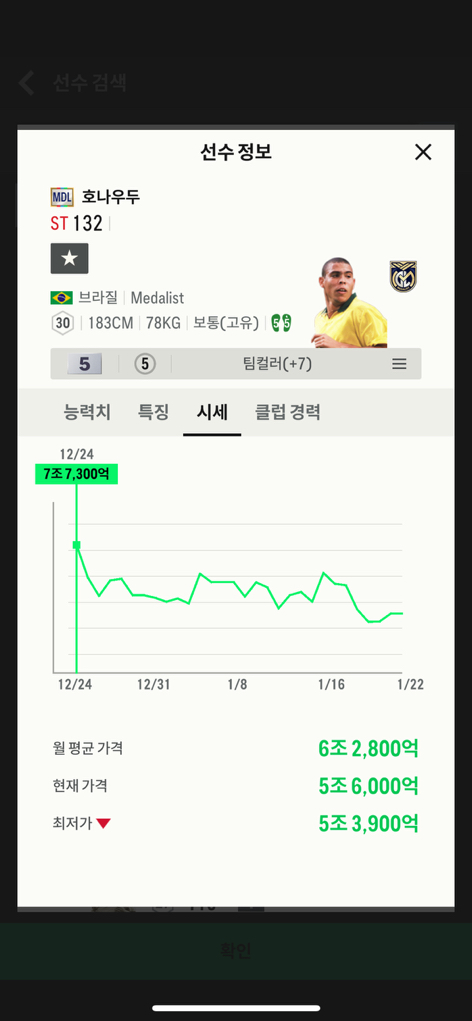
Task: Change the enhancement level 5 badge
Action: pyautogui.click(x=85, y=364)
